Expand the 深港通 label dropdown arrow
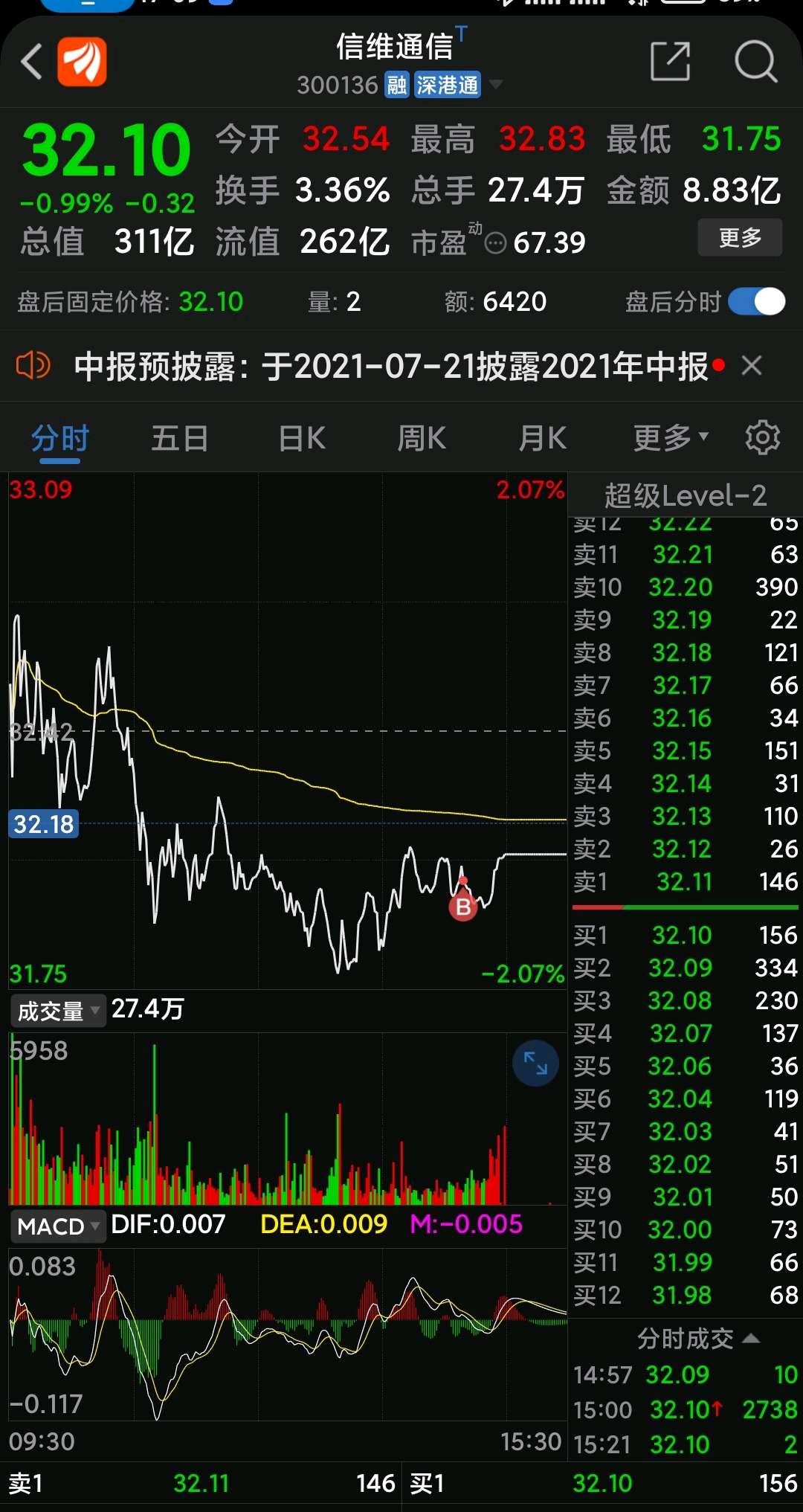The width and height of the screenshot is (803, 1512). pyautogui.click(x=497, y=86)
